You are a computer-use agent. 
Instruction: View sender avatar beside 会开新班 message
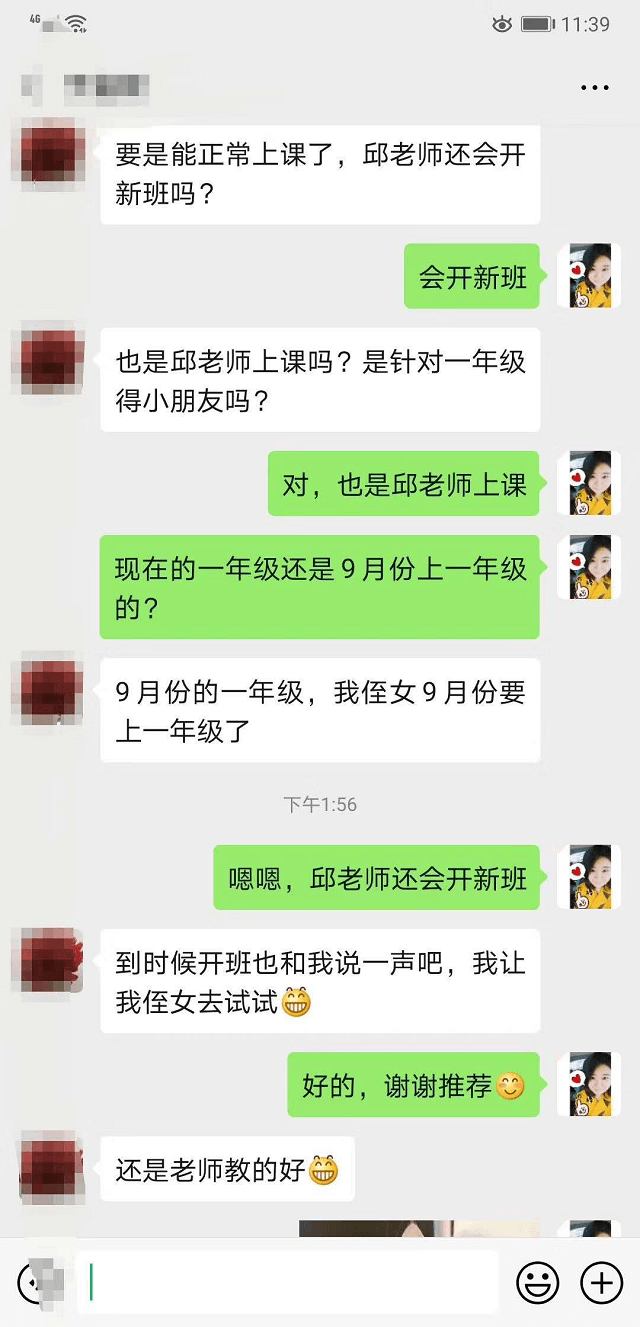coord(589,275)
